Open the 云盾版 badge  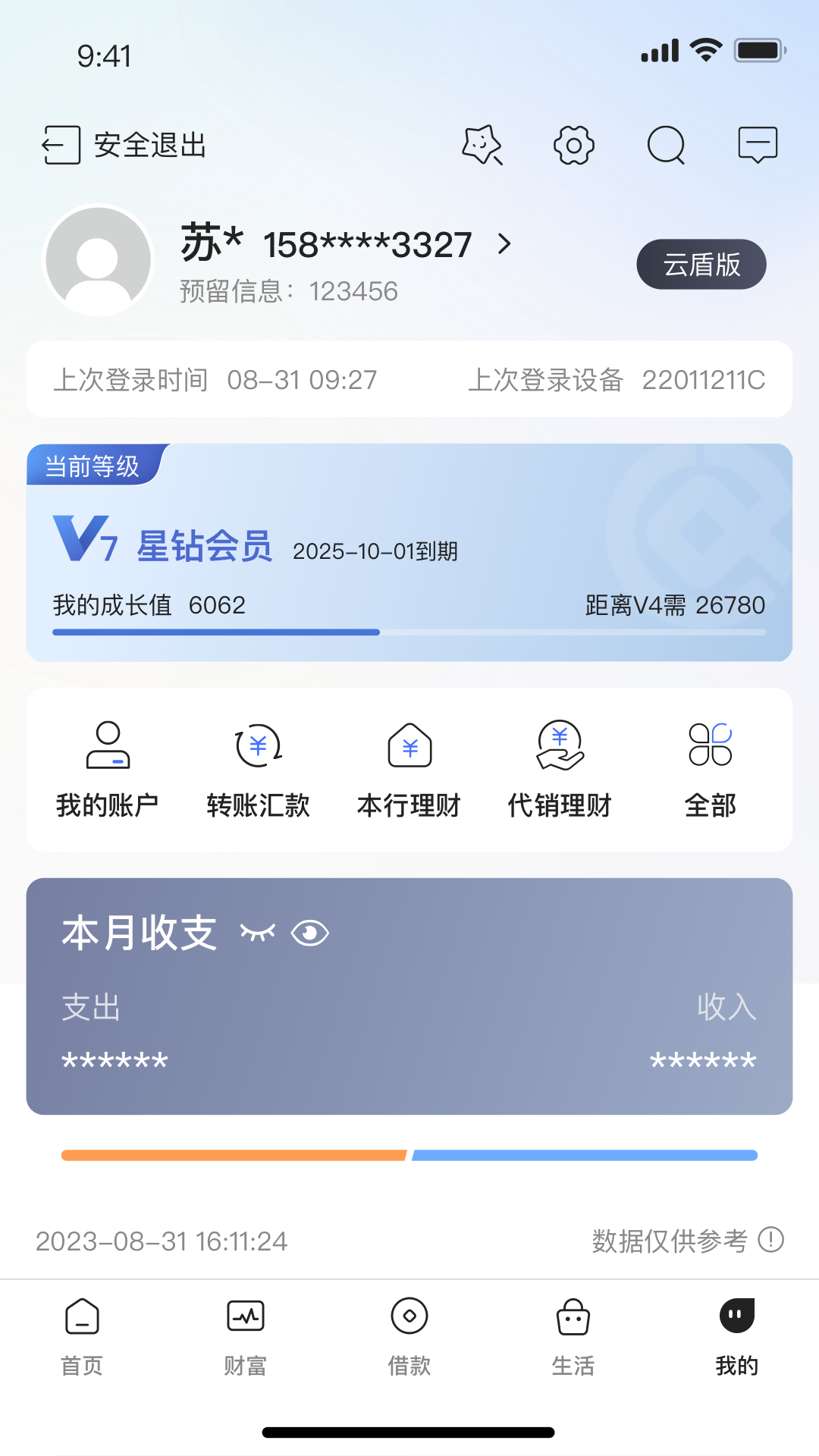[701, 264]
